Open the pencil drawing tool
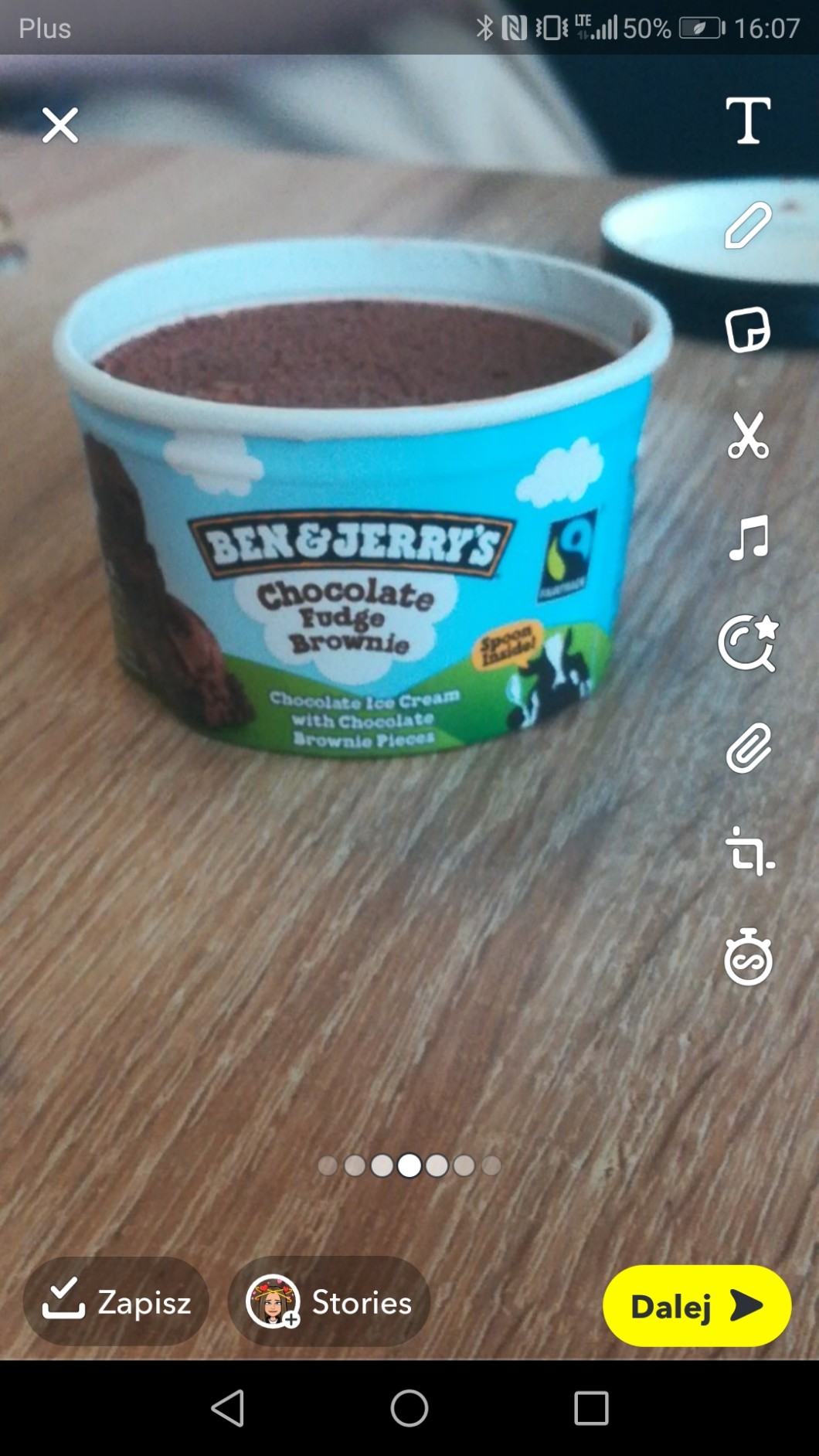 click(x=748, y=226)
